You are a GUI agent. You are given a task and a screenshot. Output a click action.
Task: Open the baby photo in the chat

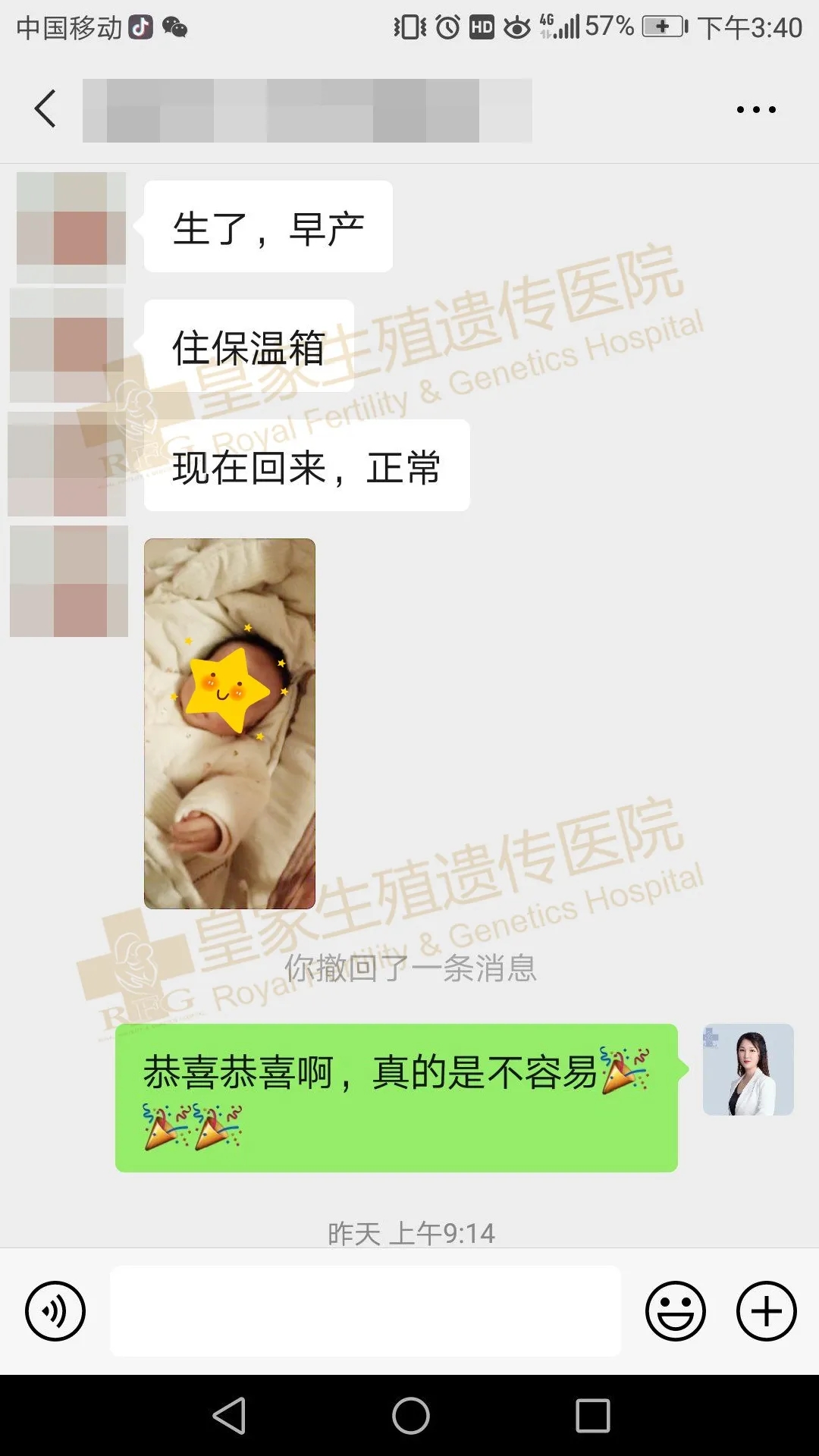click(x=229, y=723)
